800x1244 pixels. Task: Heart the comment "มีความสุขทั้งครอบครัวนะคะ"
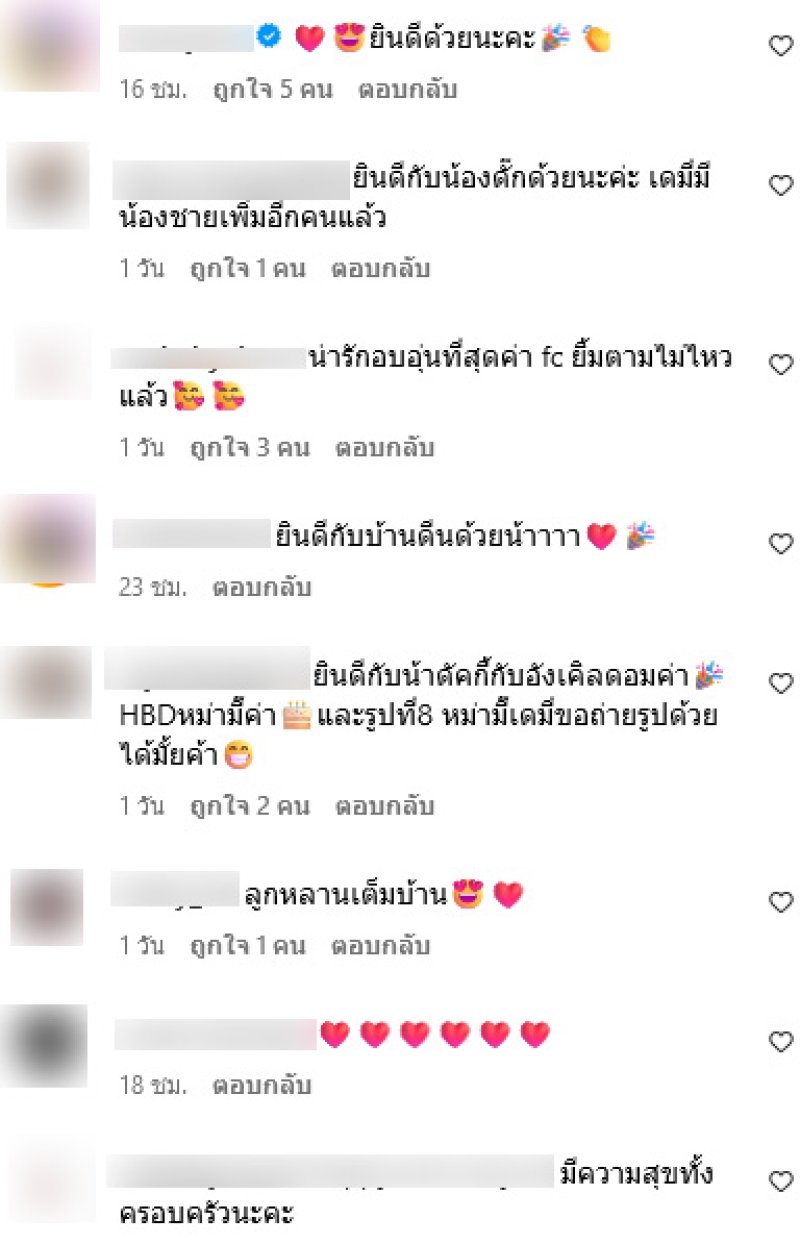click(781, 1182)
